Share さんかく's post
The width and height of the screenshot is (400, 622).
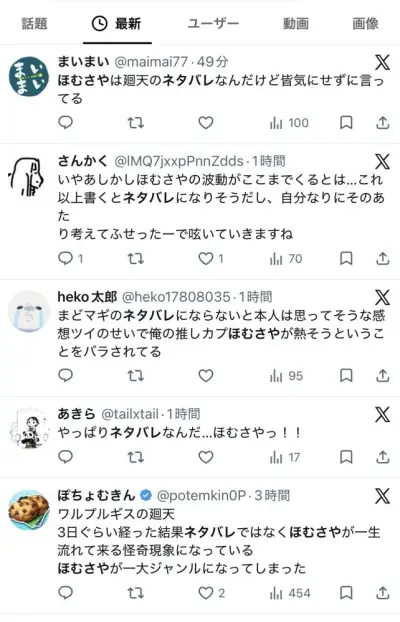pyautogui.click(x=382, y=259)
